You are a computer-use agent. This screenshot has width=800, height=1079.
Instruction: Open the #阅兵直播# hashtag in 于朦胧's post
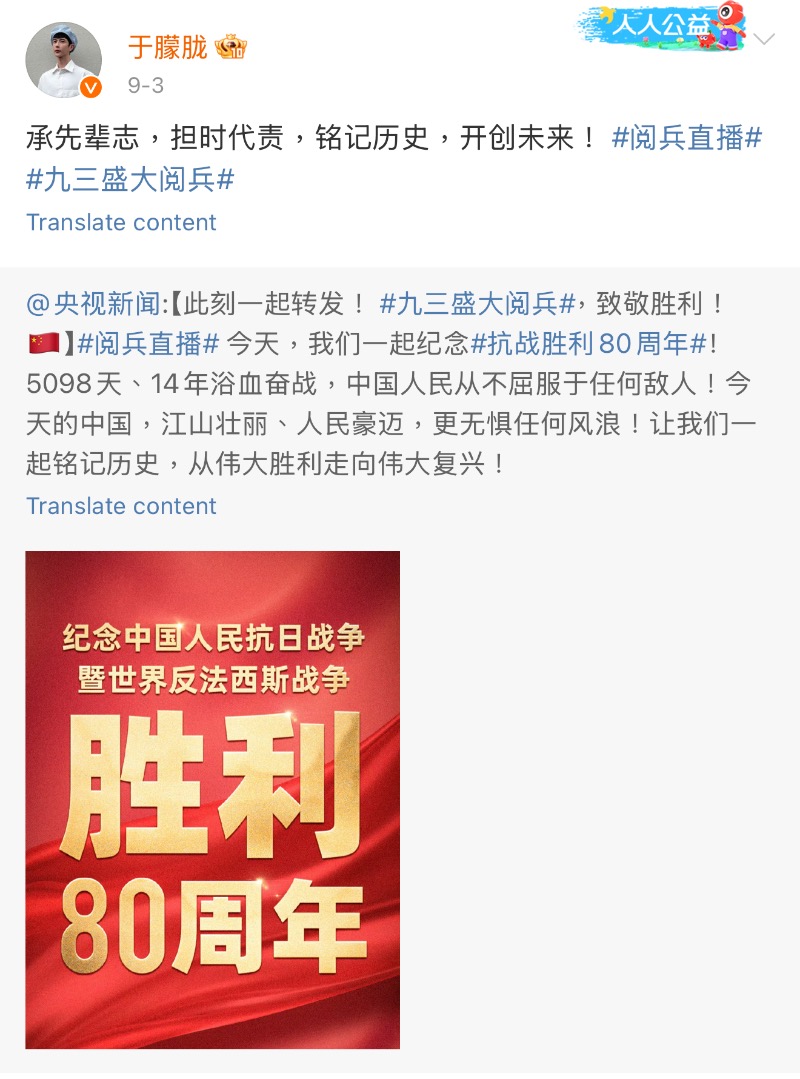pos(686,138)
